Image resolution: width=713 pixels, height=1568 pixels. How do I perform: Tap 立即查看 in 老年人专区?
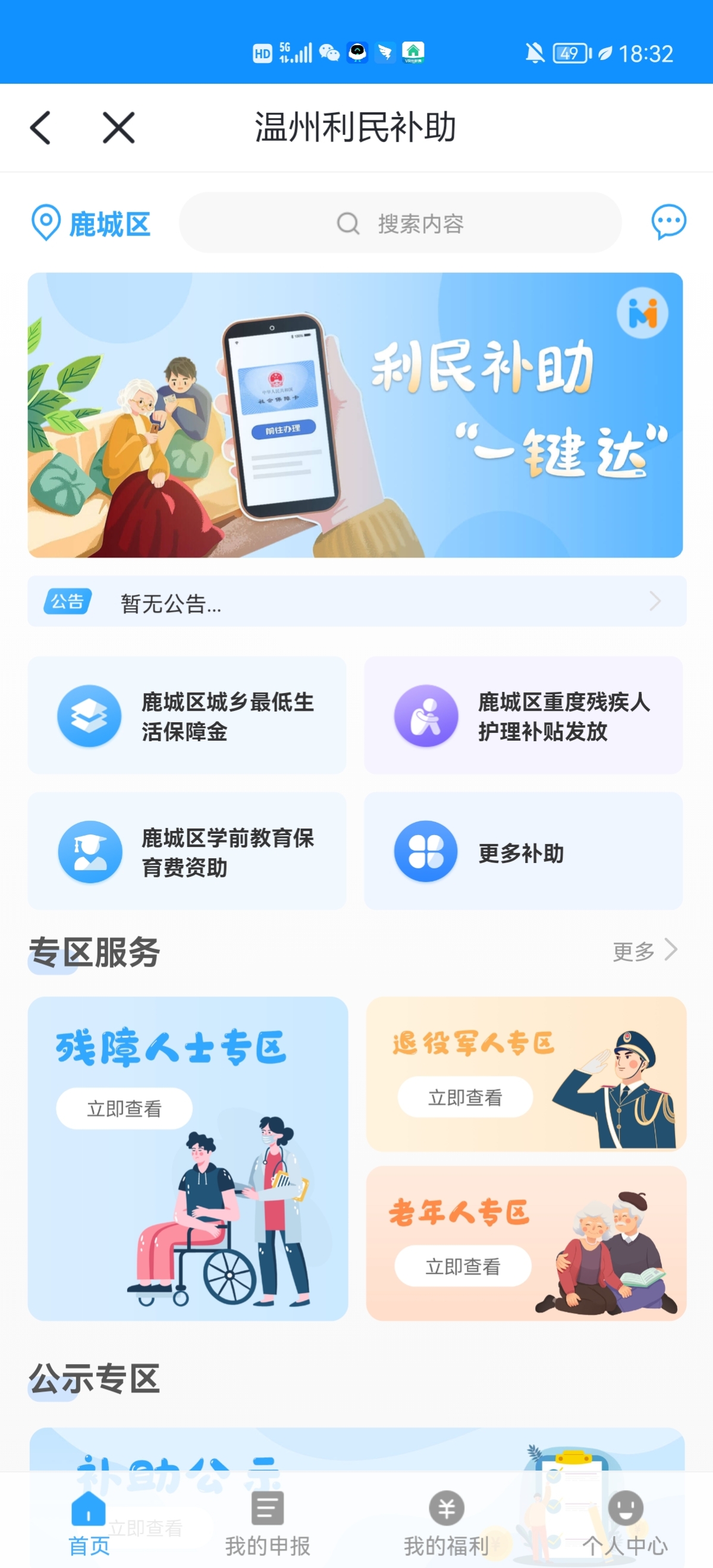tap(463, 1266)
